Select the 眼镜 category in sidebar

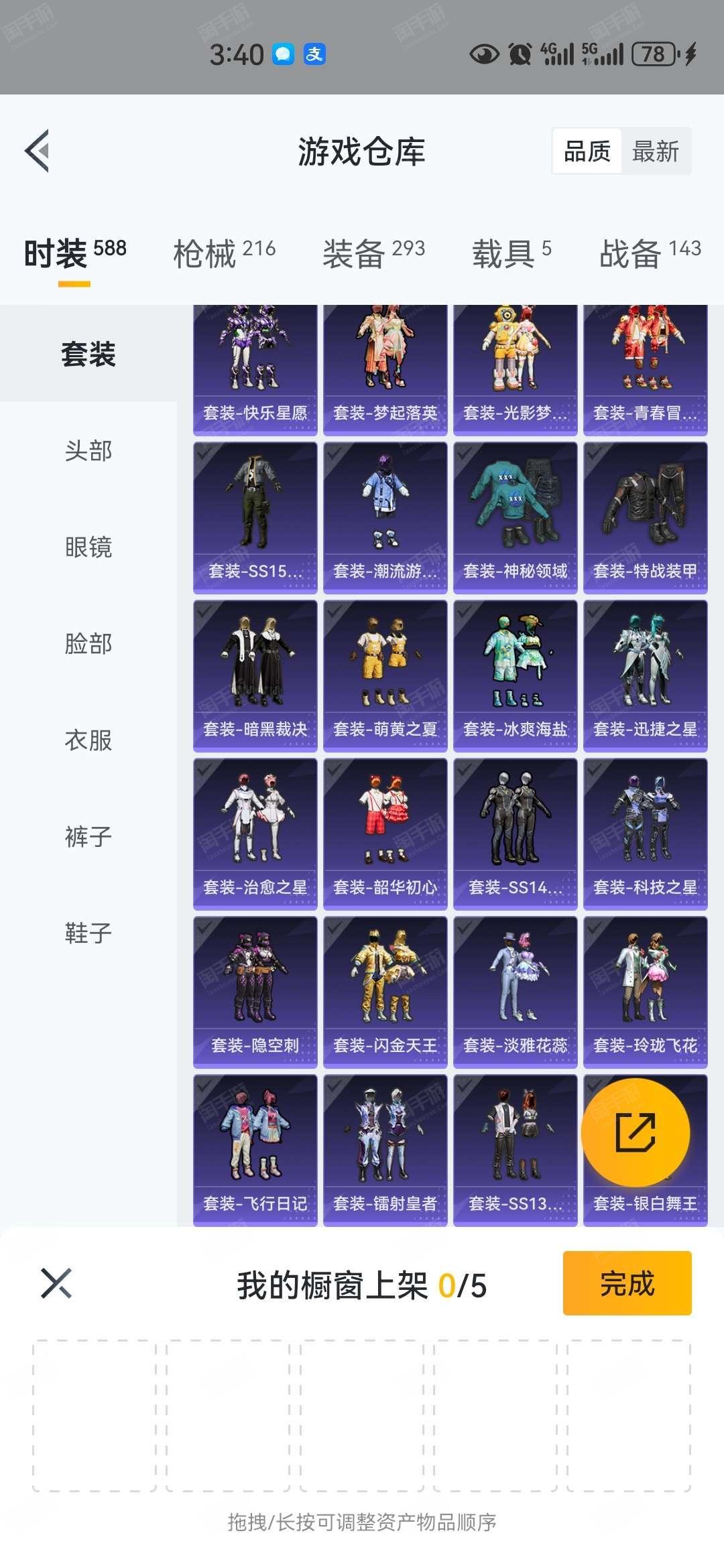(88, 547)
